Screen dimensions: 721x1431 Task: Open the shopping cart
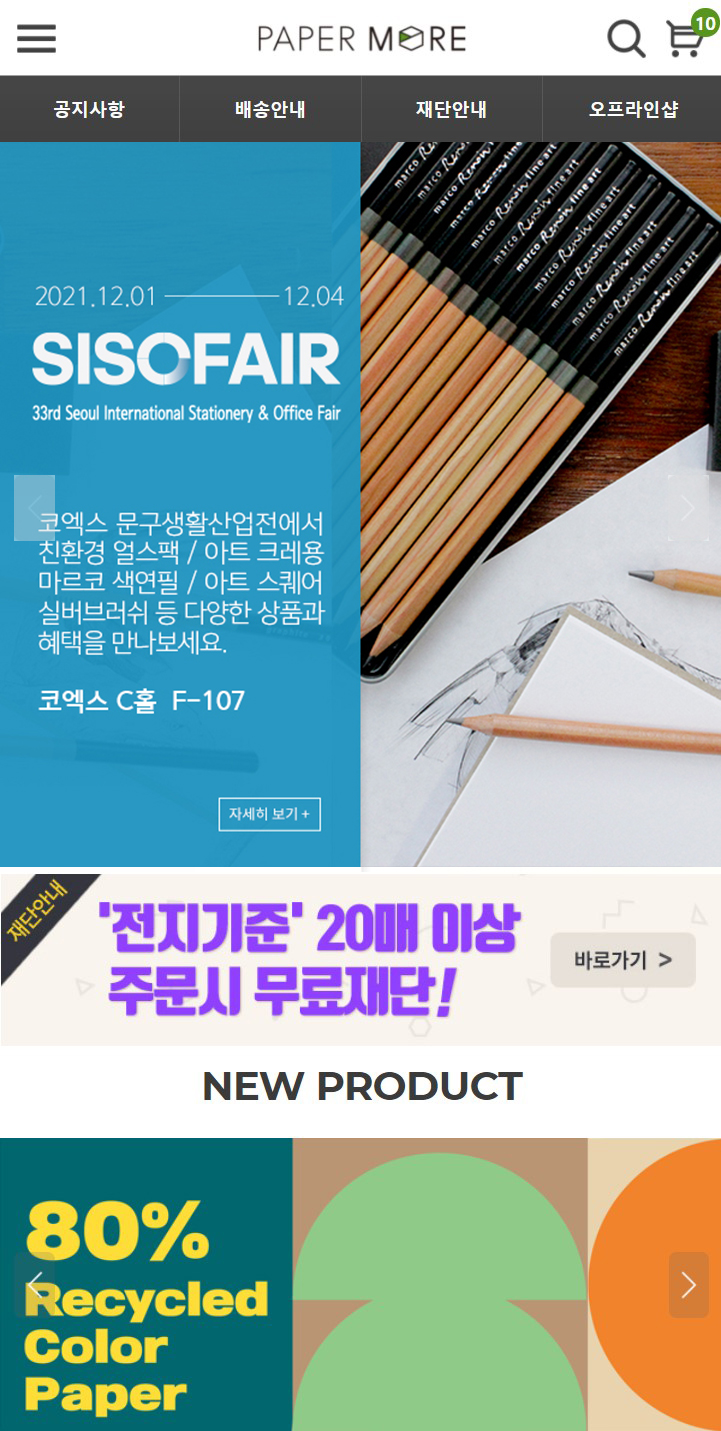[x=685, y=39]
